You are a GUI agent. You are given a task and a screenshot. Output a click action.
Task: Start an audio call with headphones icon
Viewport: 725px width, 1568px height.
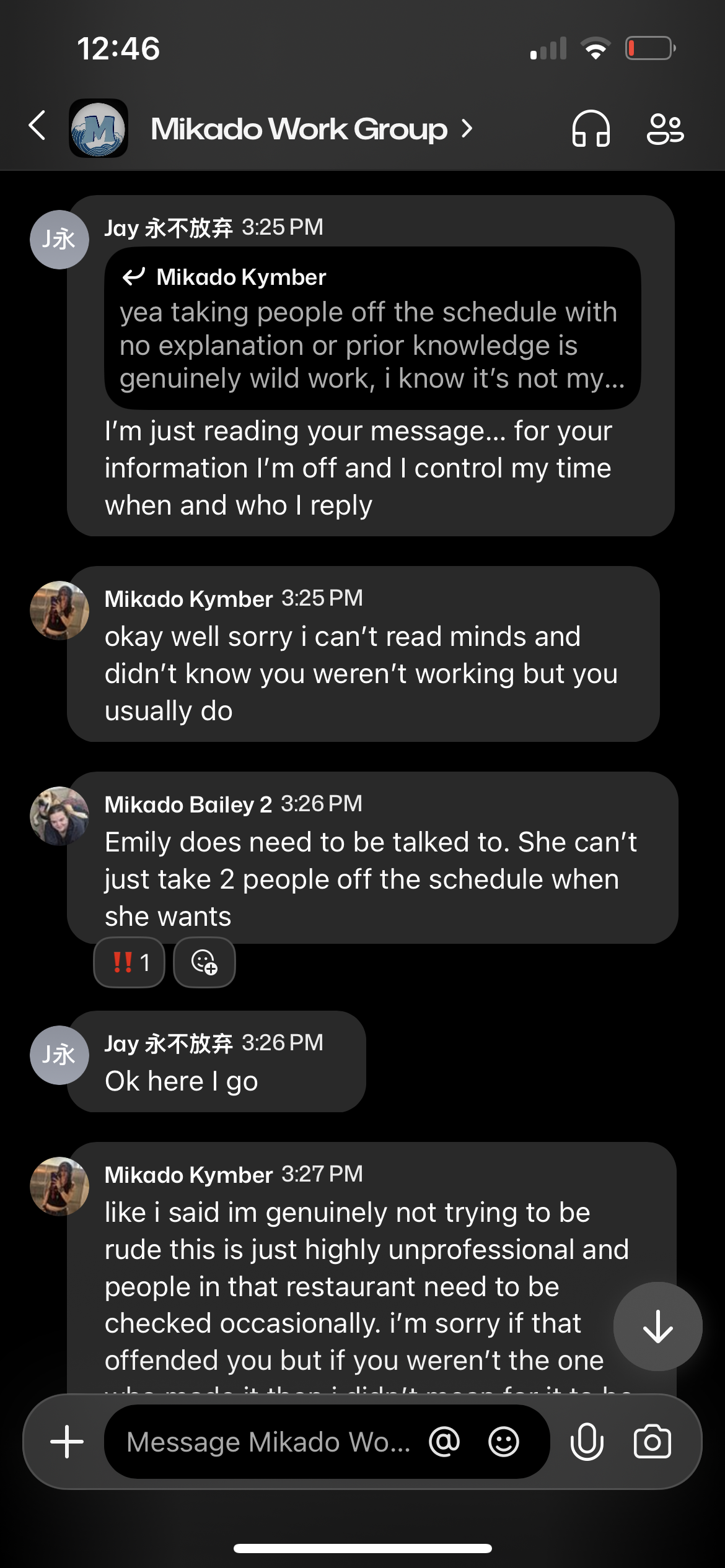591,128
